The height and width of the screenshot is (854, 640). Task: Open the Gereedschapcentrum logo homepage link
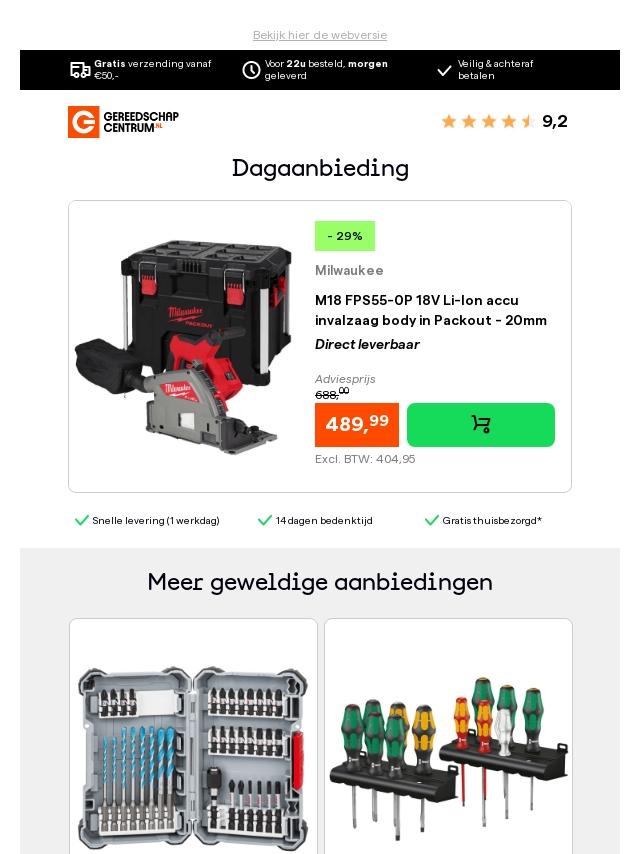(x=123, y=122)
